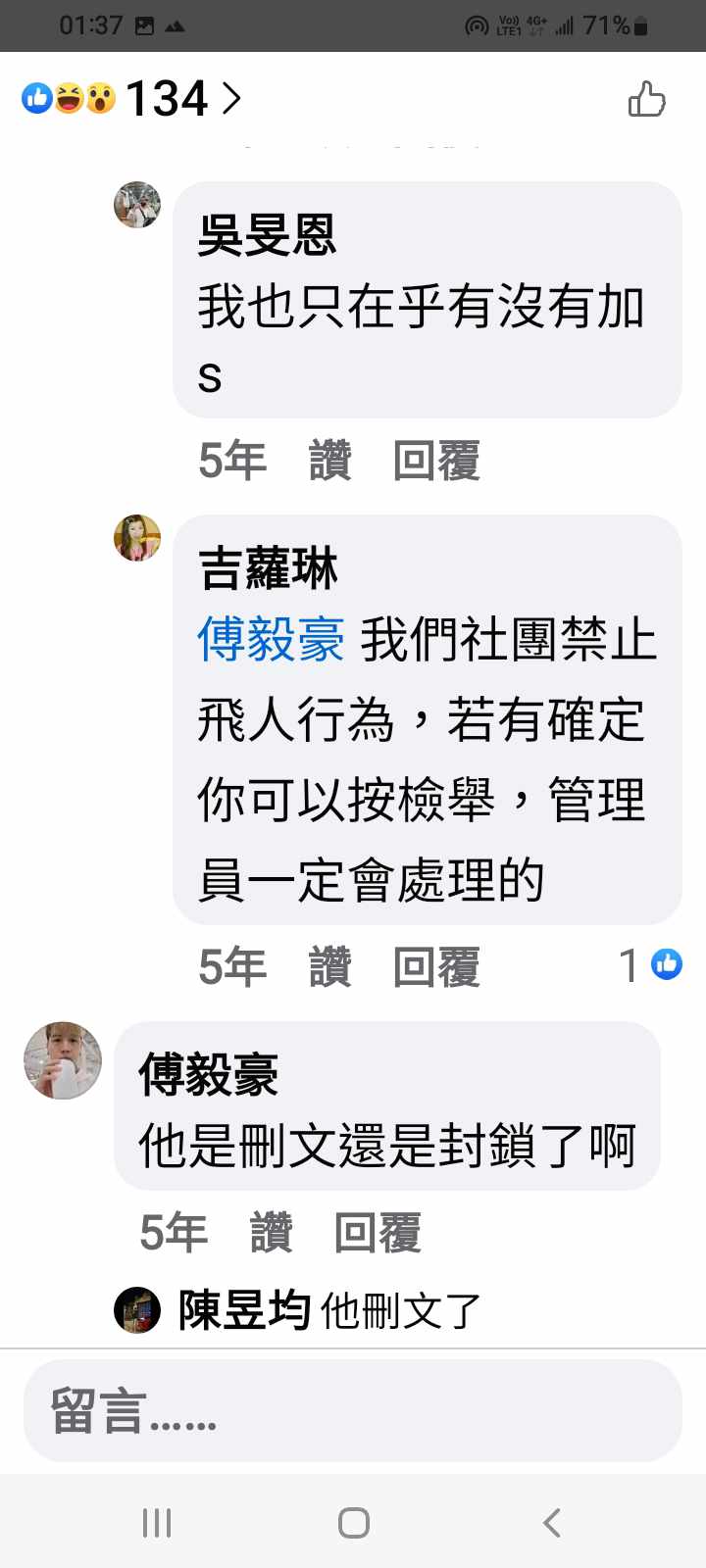Like 傅毅豪's comment about 刪文
Image resolution: width=706 pixels, height=1568 pixels.
(x=271, y=1232)
